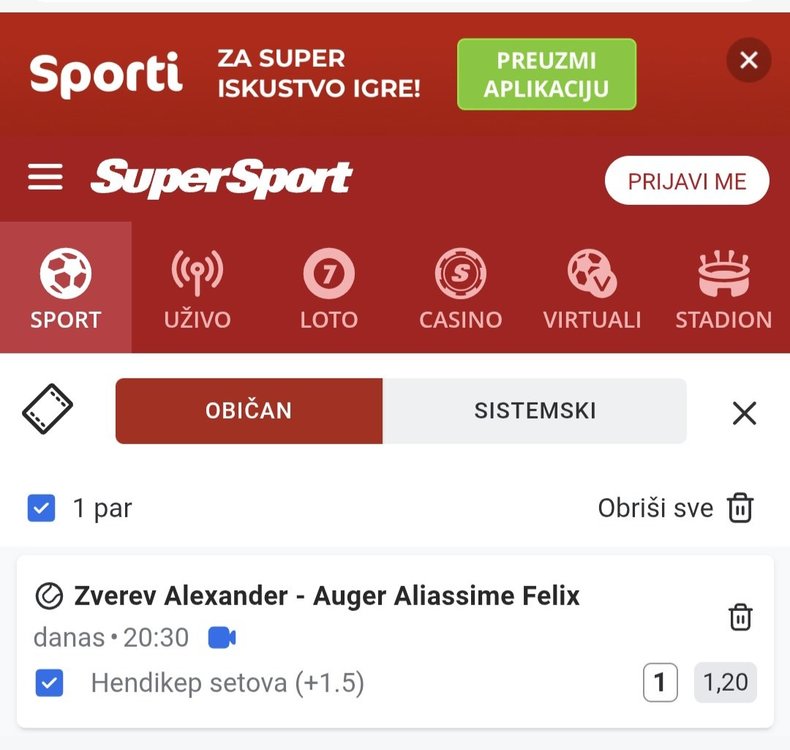Screen dimensions: 790x750
Task: Open the Stadion section
Action: [723, 289]
